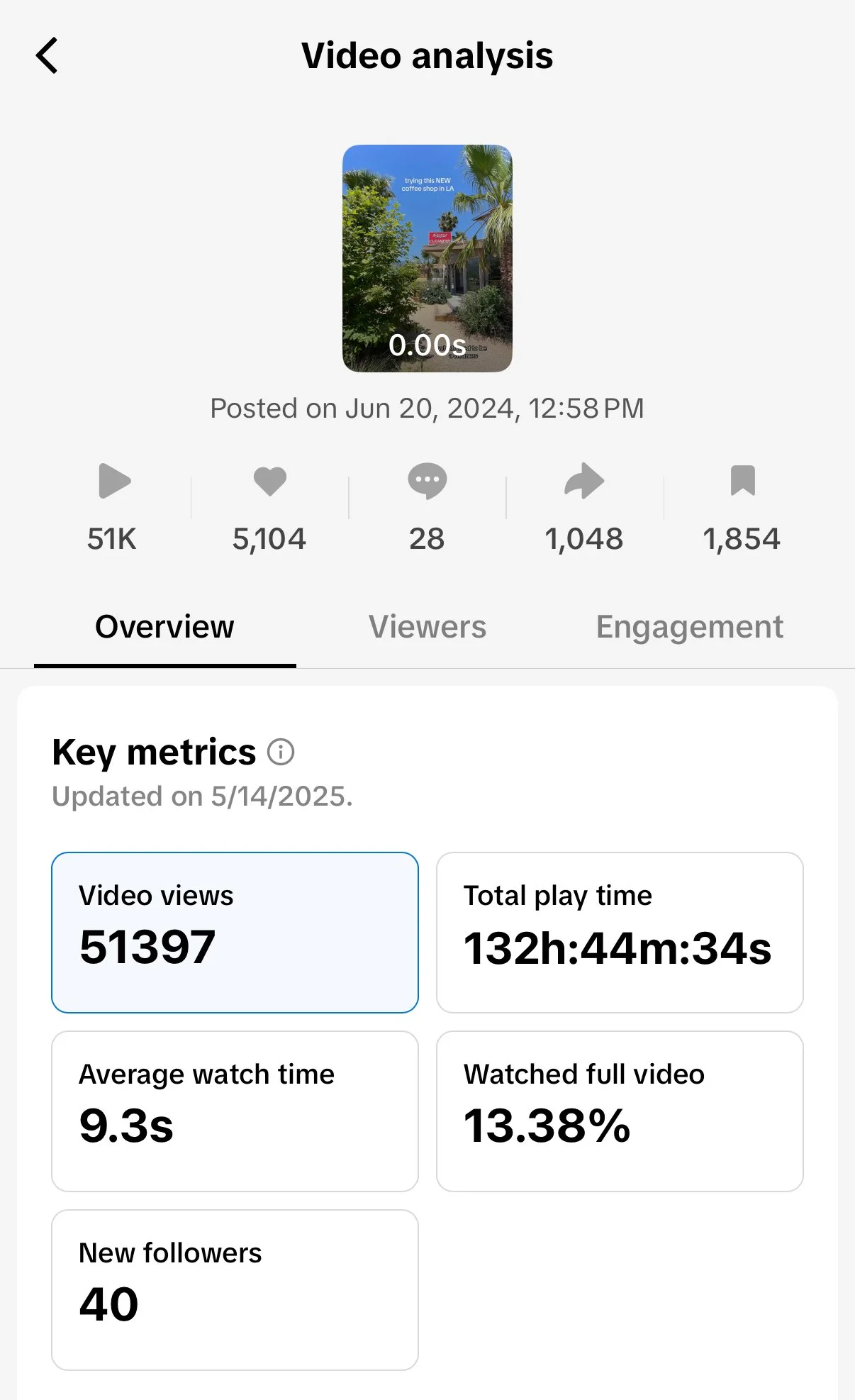The width and height of the screenshot is (855, 1400).
Task: Switch to the Engagement tab
Action: pos(689,627)
